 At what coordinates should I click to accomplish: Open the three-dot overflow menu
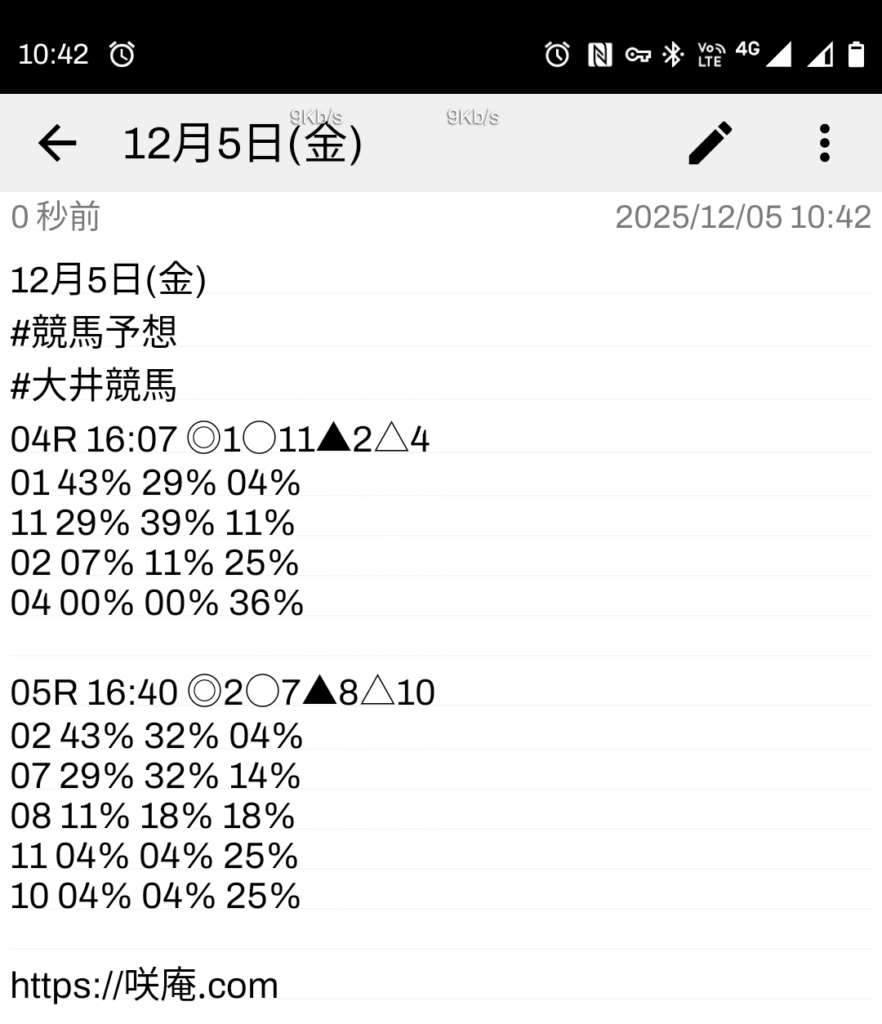[824, 144]
